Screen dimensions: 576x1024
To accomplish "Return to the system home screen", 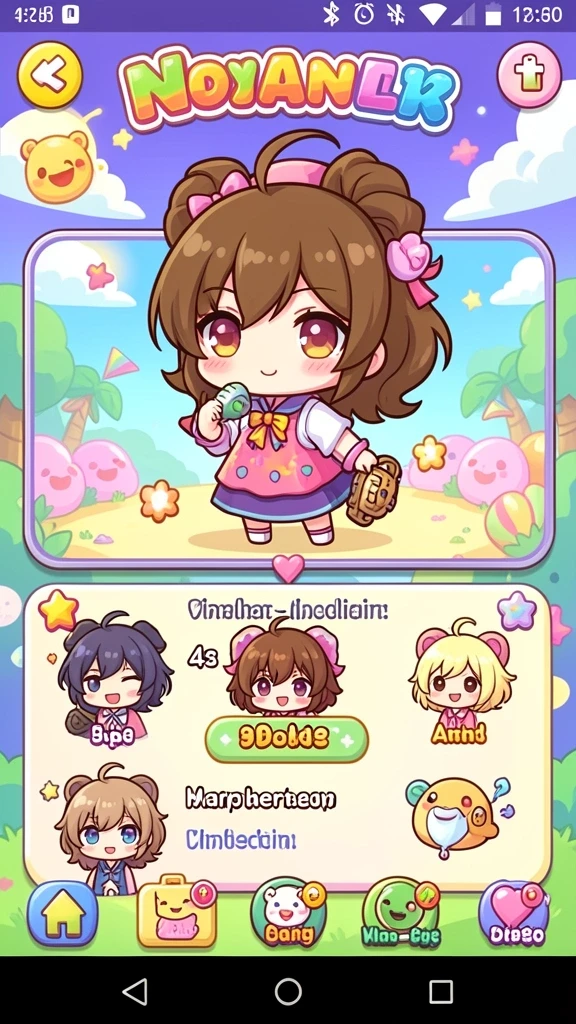I will 288,991.
